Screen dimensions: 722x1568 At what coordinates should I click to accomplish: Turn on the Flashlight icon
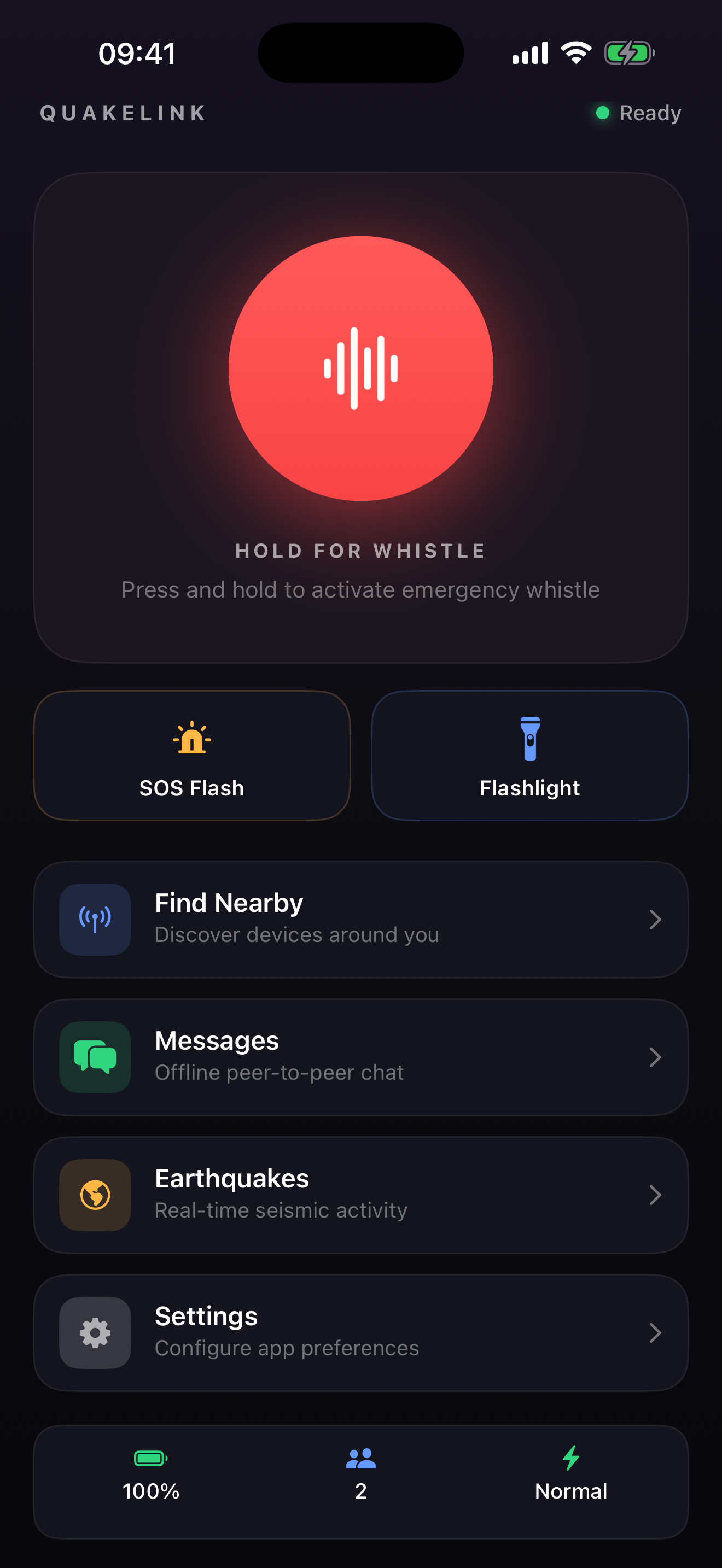[529, 740]
